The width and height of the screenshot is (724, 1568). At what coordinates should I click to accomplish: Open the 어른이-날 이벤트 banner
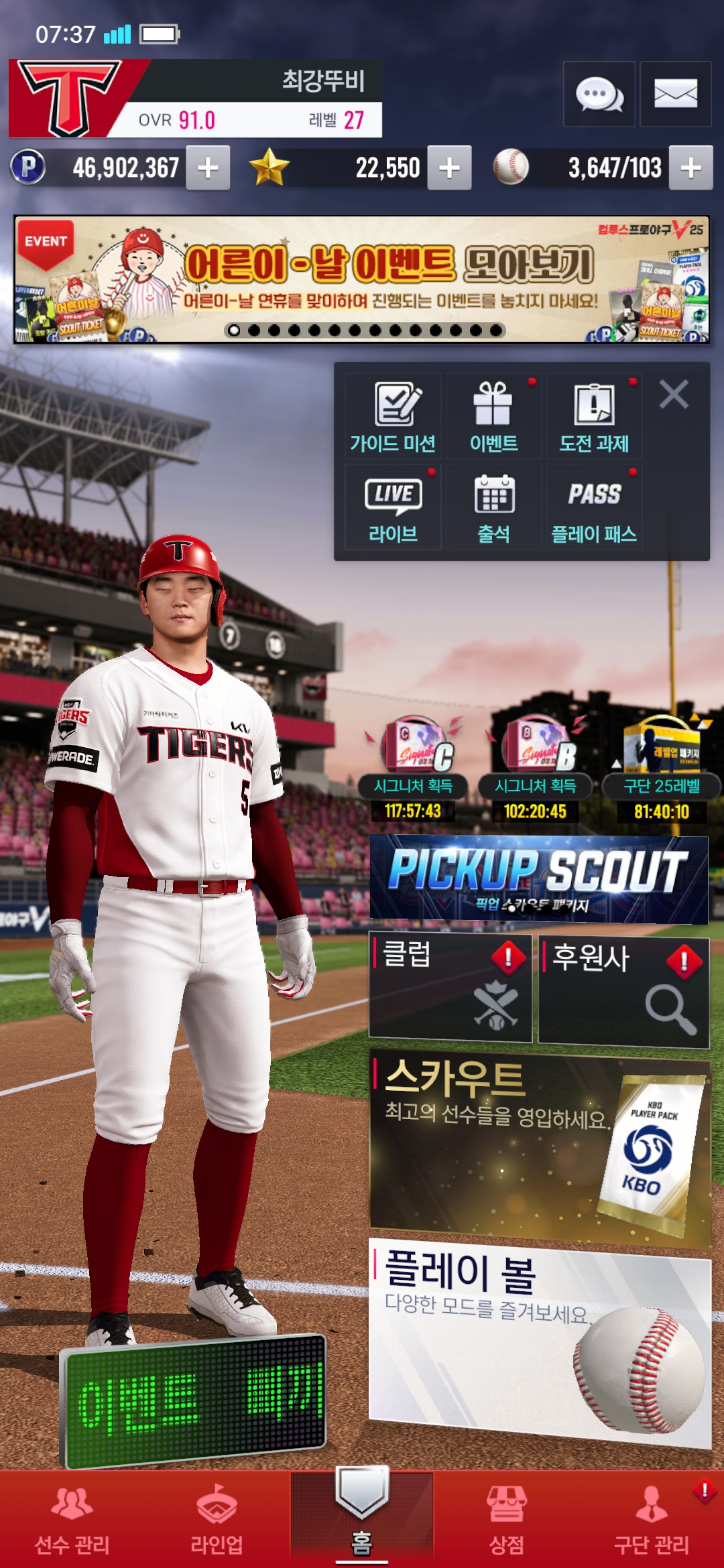click(x=362, y=279)
